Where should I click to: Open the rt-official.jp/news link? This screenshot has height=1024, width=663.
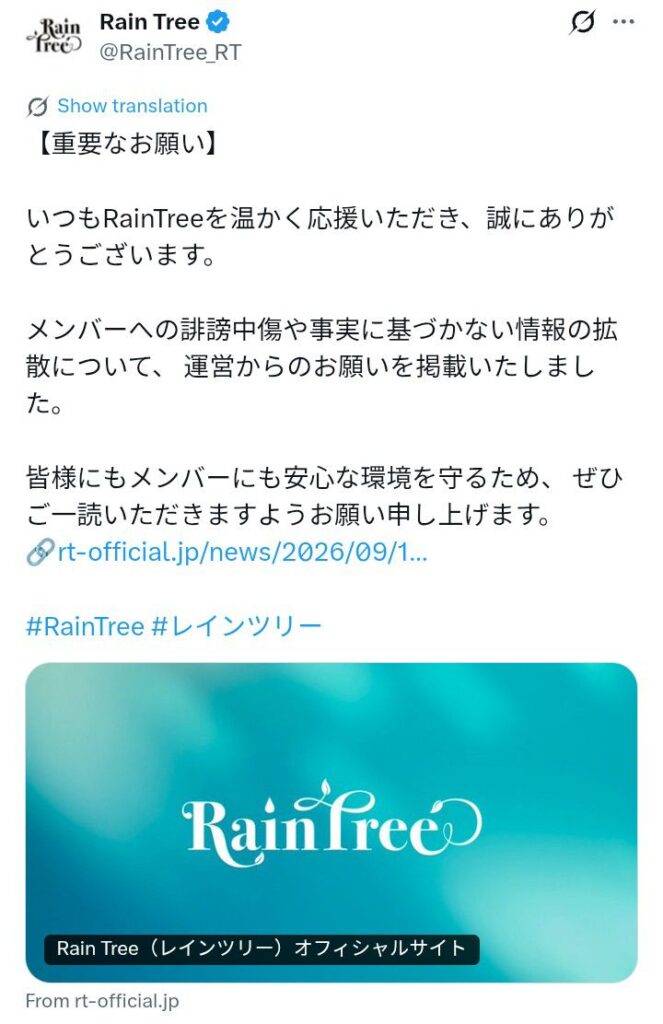tap(242, 552)
